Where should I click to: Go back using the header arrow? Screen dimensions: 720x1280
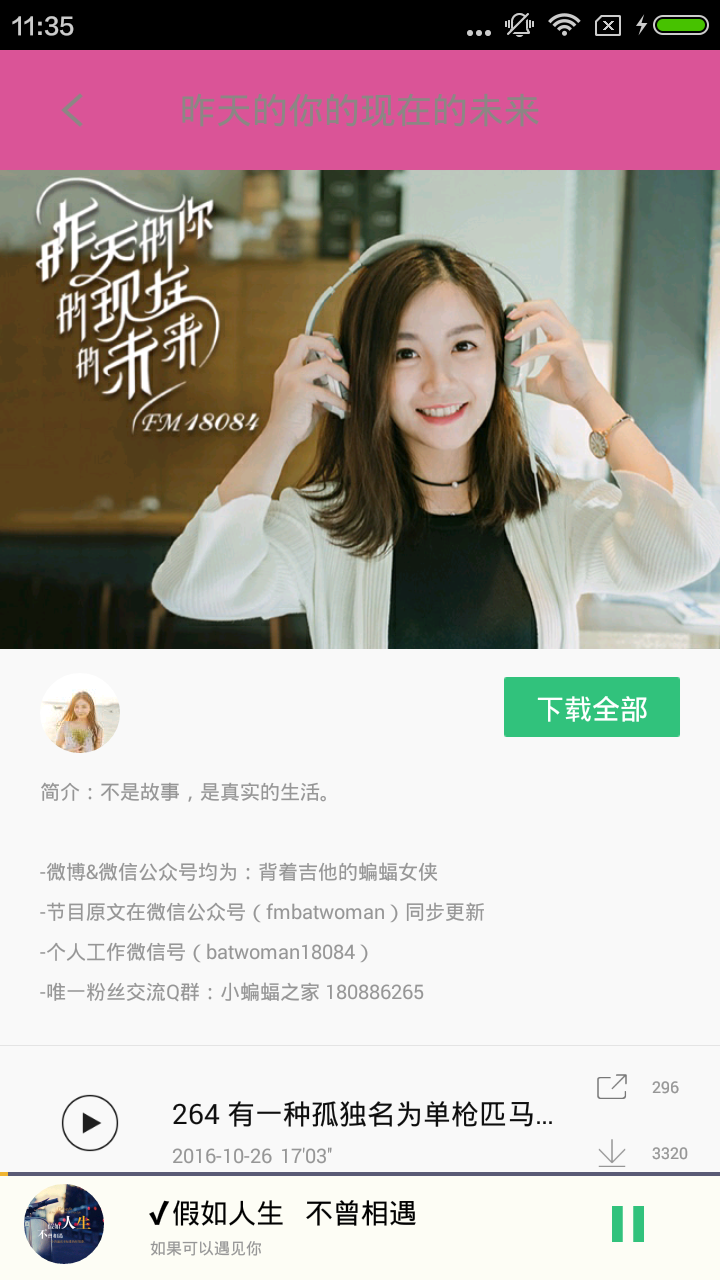[73, 110]
